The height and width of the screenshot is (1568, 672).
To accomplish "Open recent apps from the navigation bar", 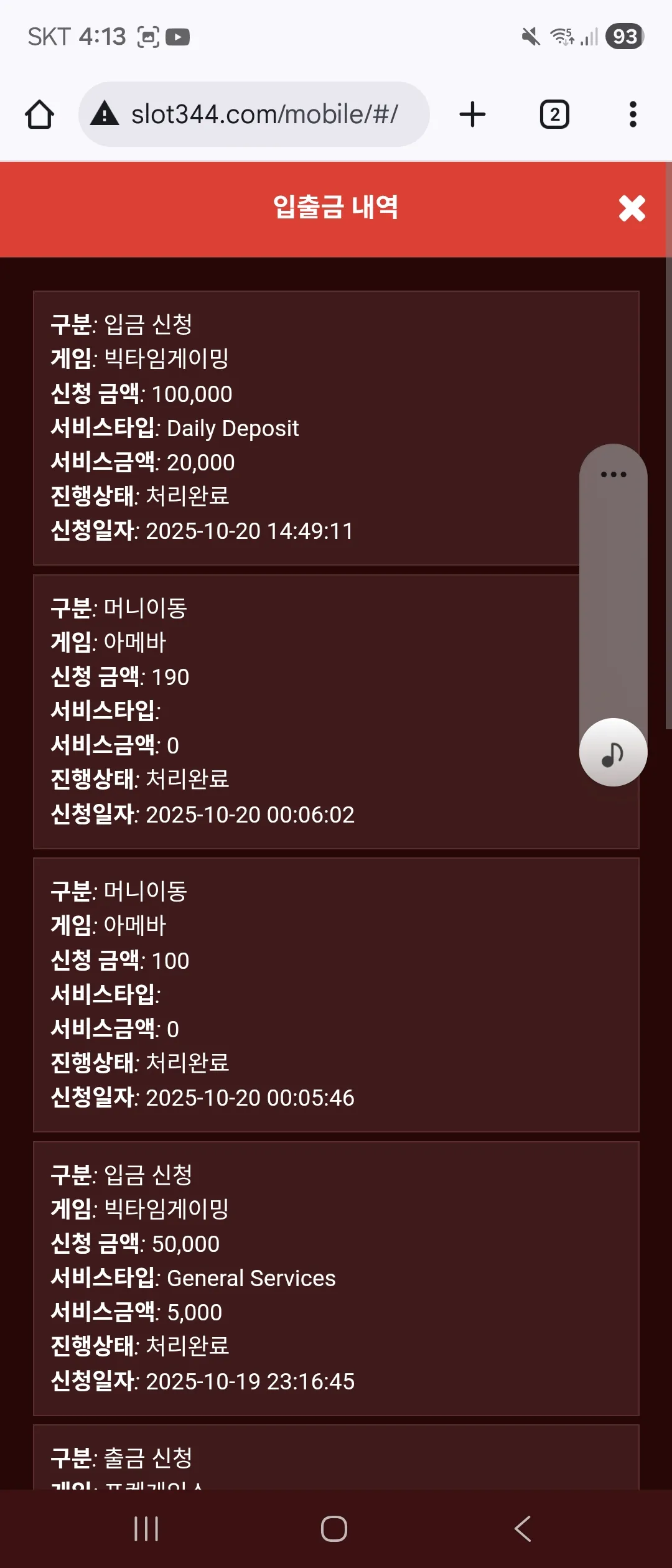I will [x=146, y=1528].
